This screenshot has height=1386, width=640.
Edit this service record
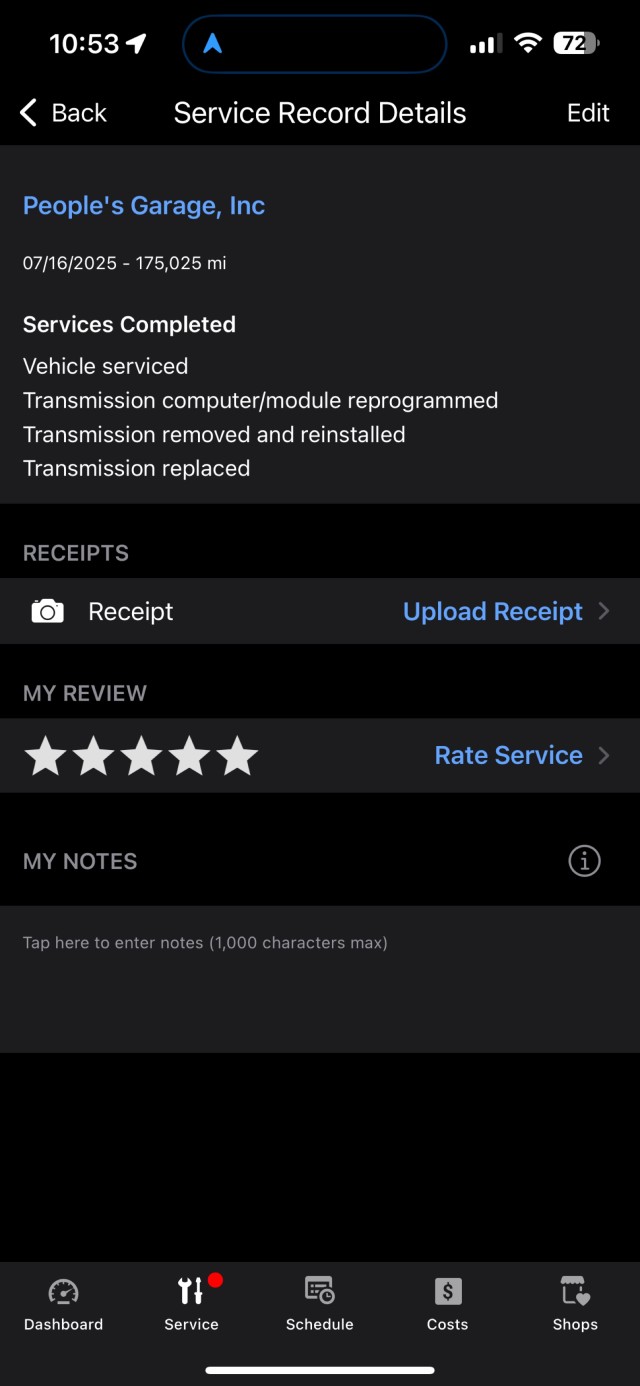point(588,113)
